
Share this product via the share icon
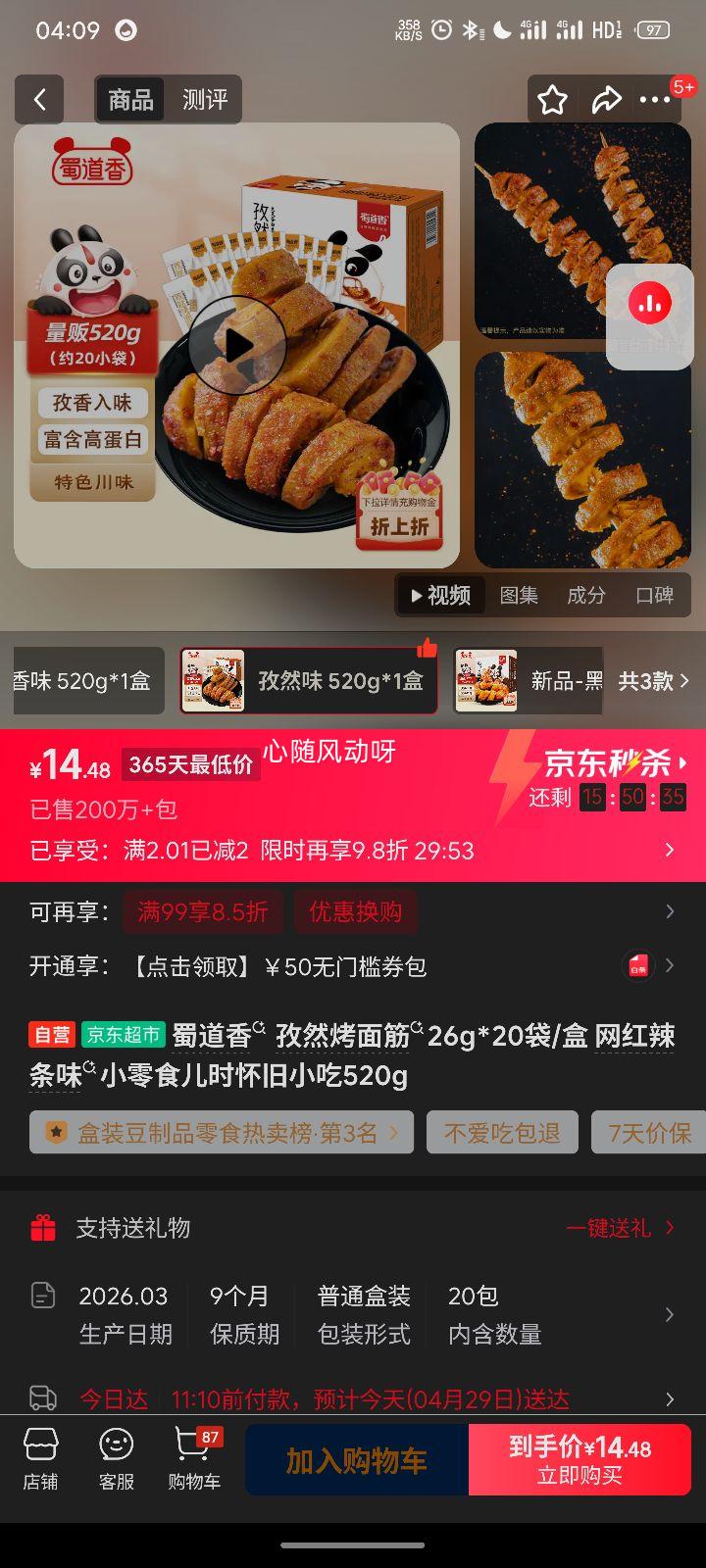(608, 99)
